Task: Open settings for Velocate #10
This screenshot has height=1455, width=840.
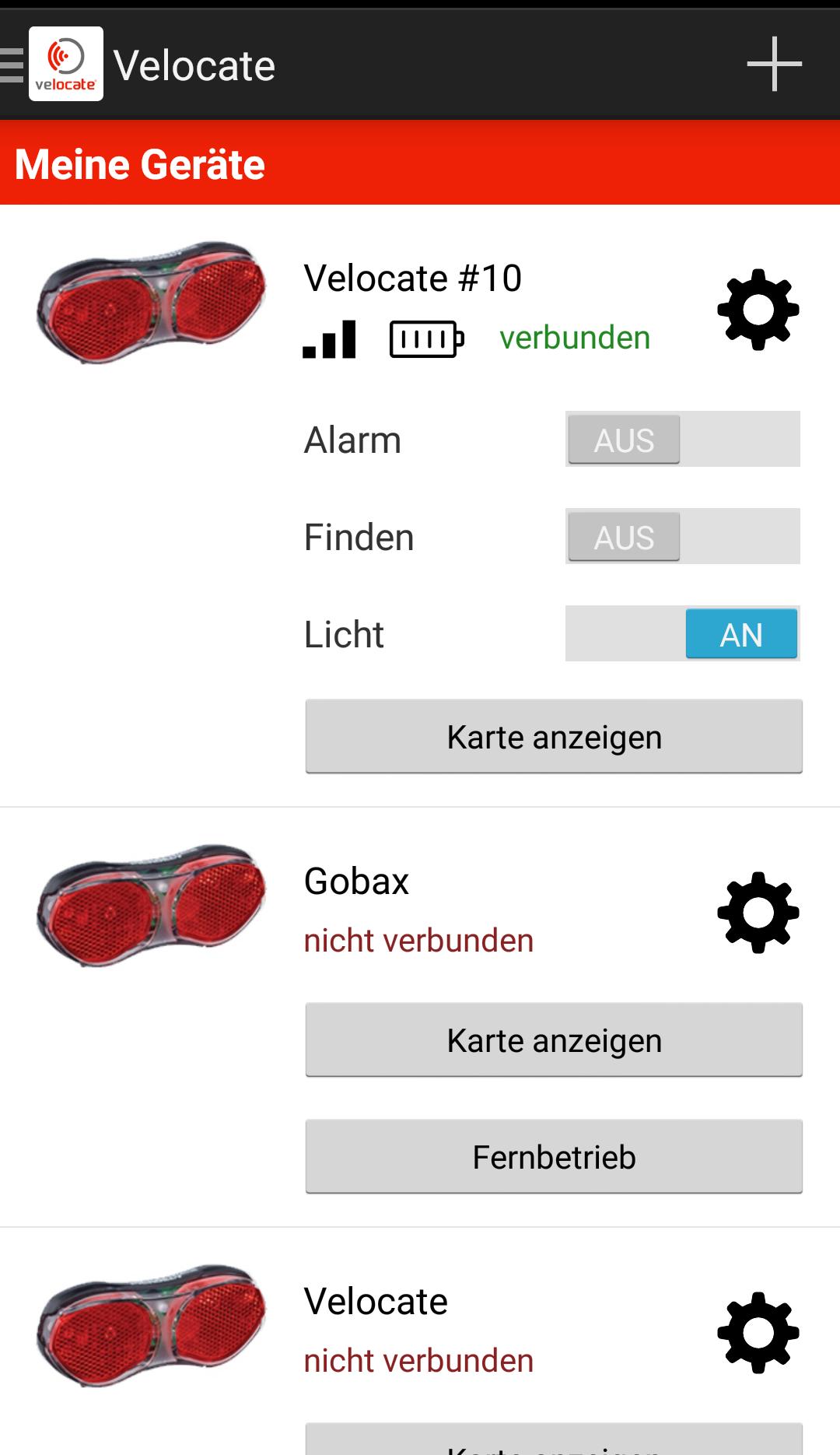Action: click(758, 309)
